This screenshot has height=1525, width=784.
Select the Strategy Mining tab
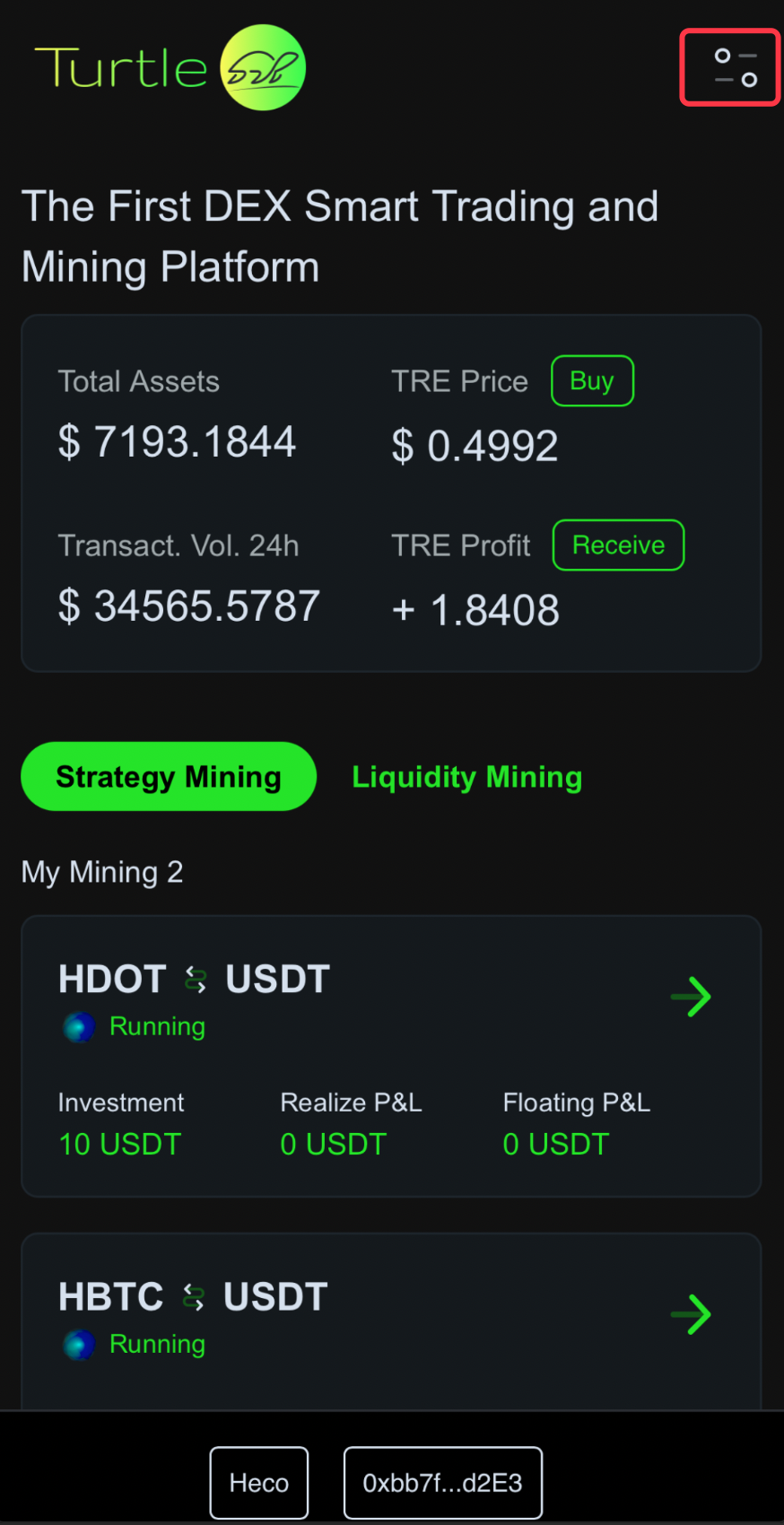[x=169, y=776]
